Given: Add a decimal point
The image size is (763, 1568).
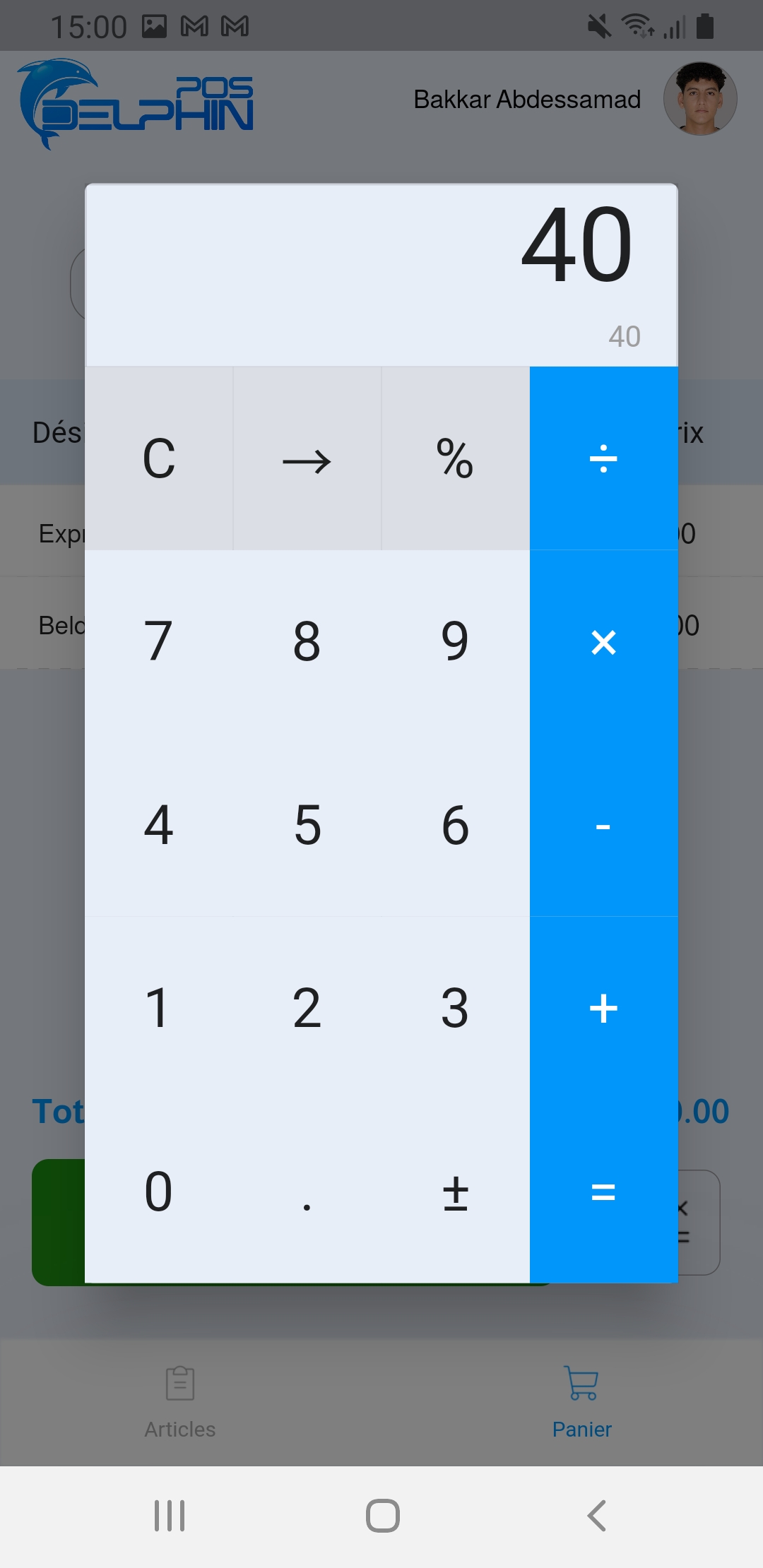Looking at the screenshot, I should 307,1192.
